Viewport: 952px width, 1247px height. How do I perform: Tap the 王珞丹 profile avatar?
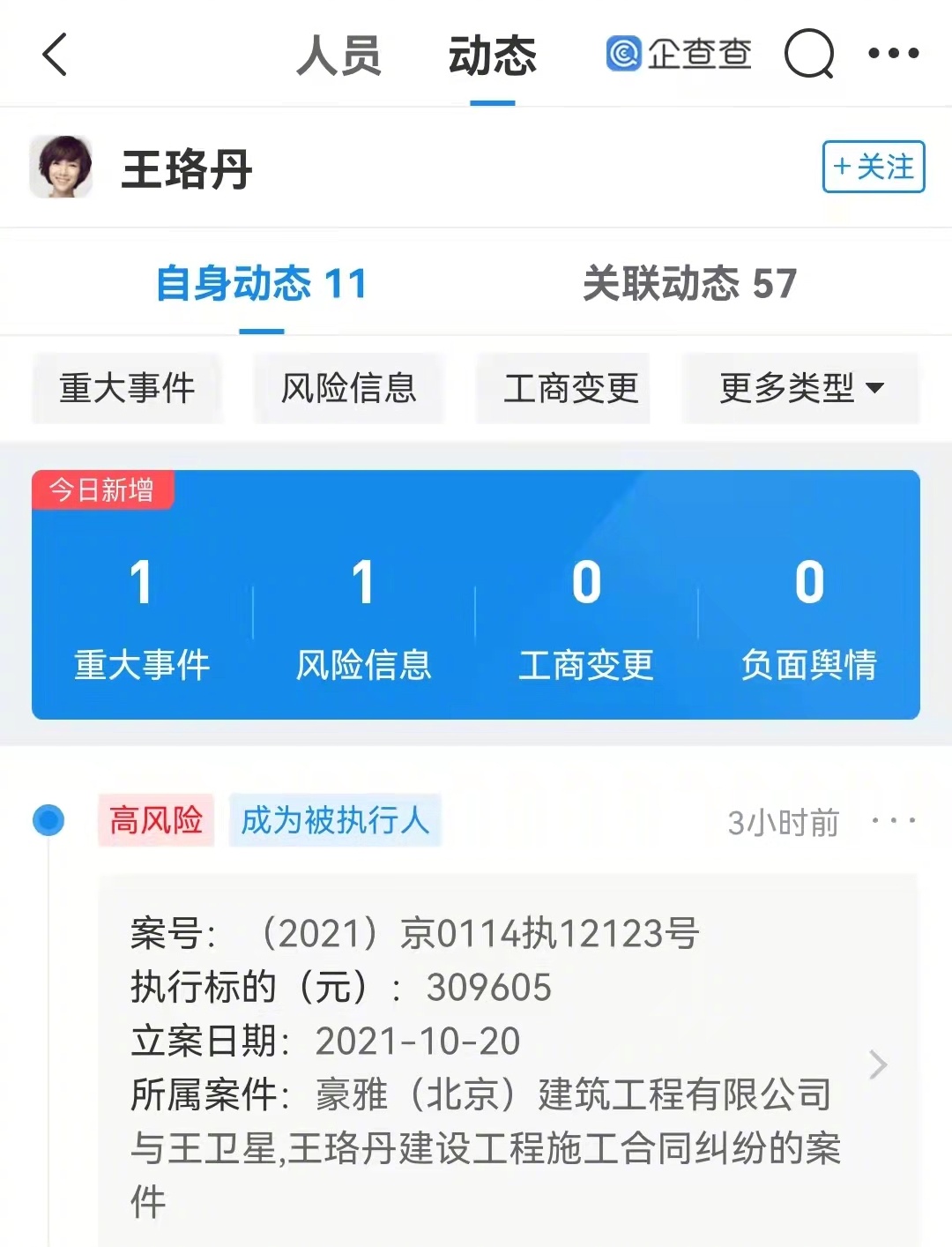click(x=61, y=167)
